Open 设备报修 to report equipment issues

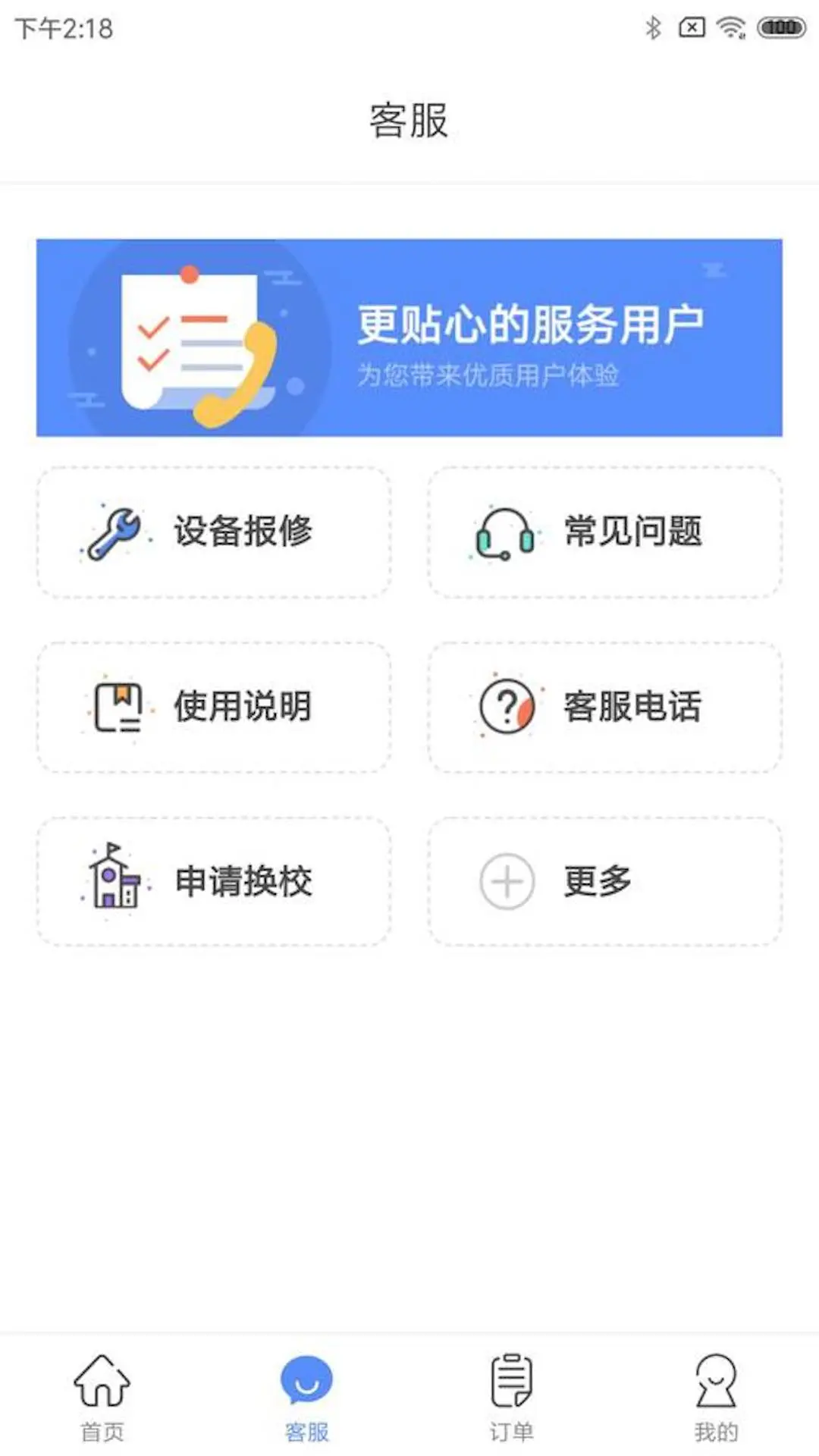tap(215, 533)
